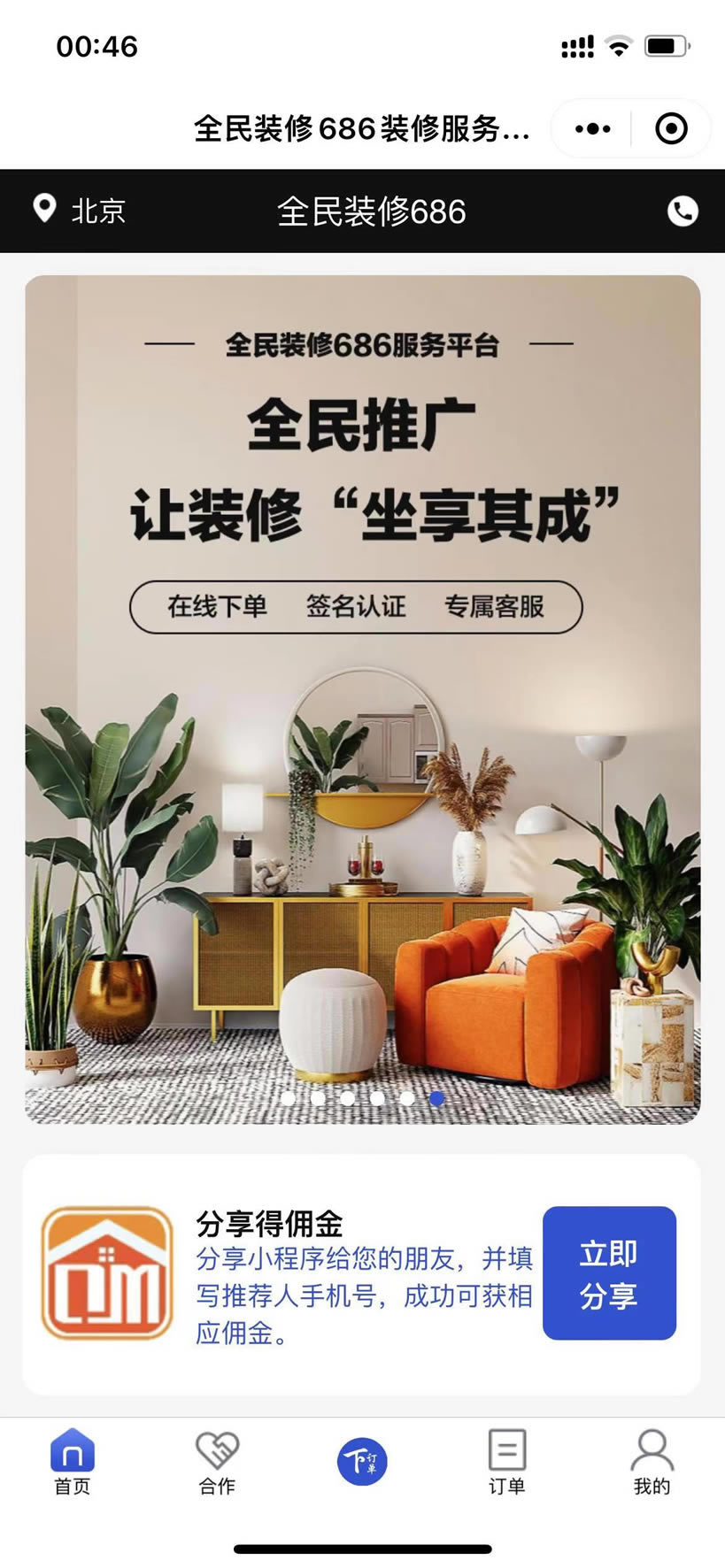Switch to the 合作 tab
725x1568 pixels.
(217, 1462)
